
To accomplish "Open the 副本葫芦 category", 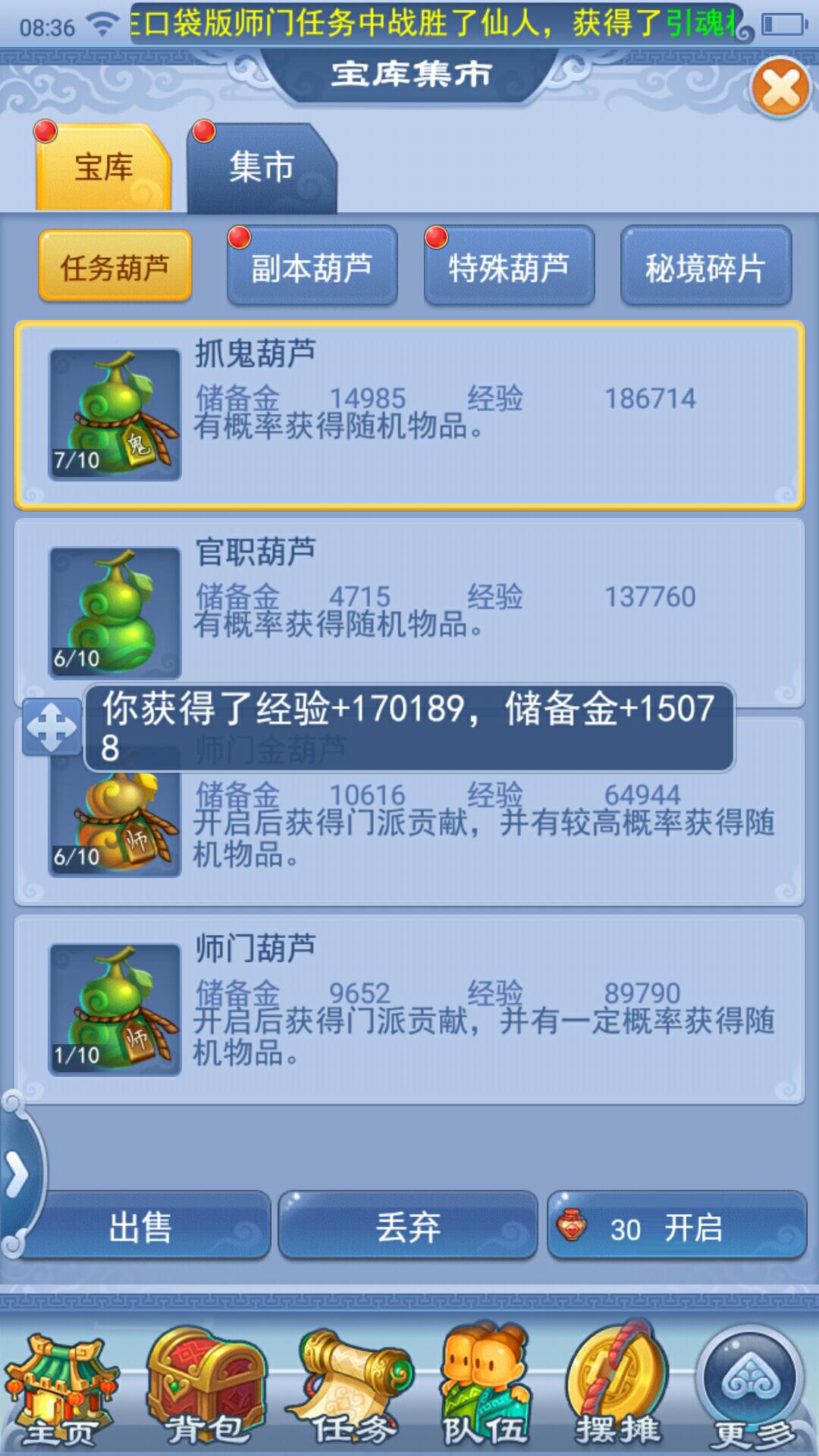I will pos(312,267).
